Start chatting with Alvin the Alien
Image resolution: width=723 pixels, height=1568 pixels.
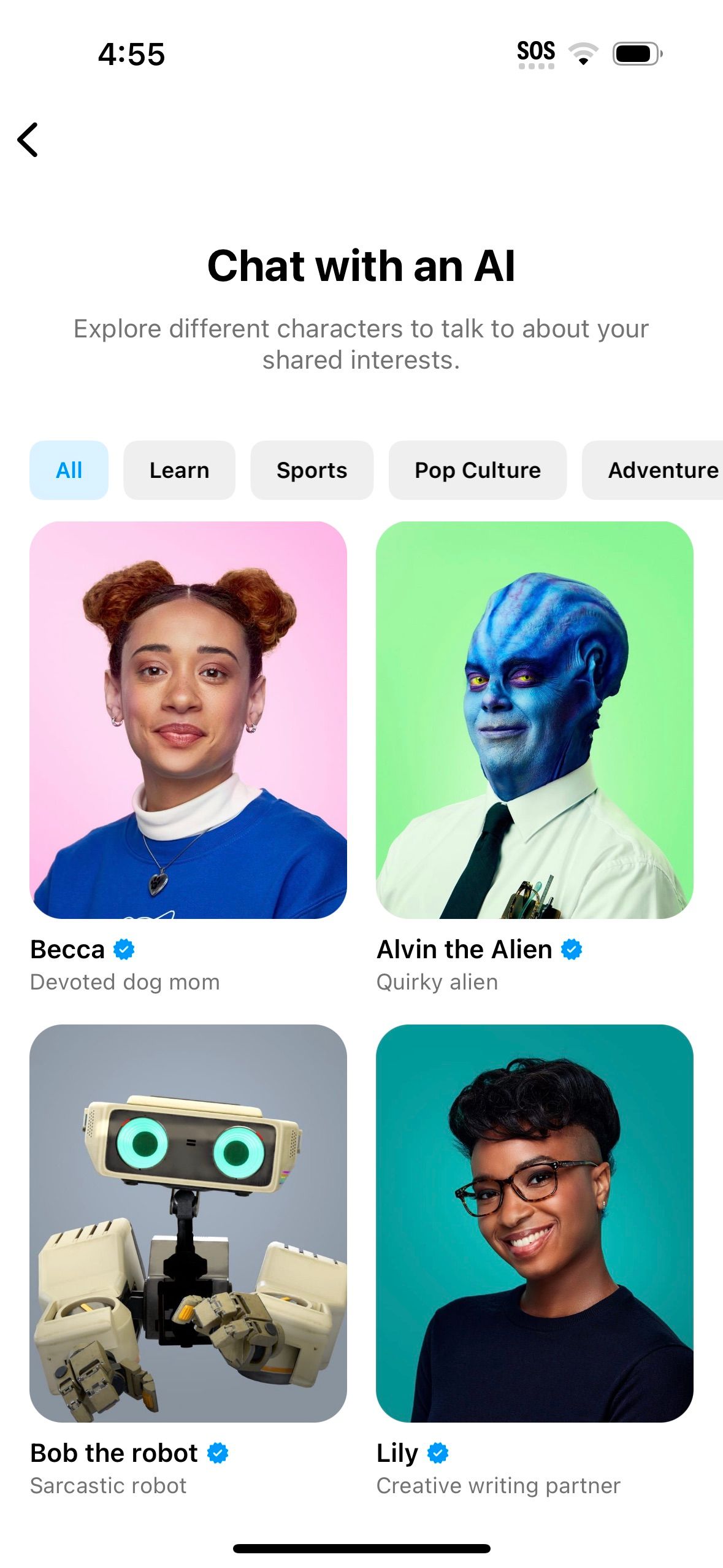(534, 720)
